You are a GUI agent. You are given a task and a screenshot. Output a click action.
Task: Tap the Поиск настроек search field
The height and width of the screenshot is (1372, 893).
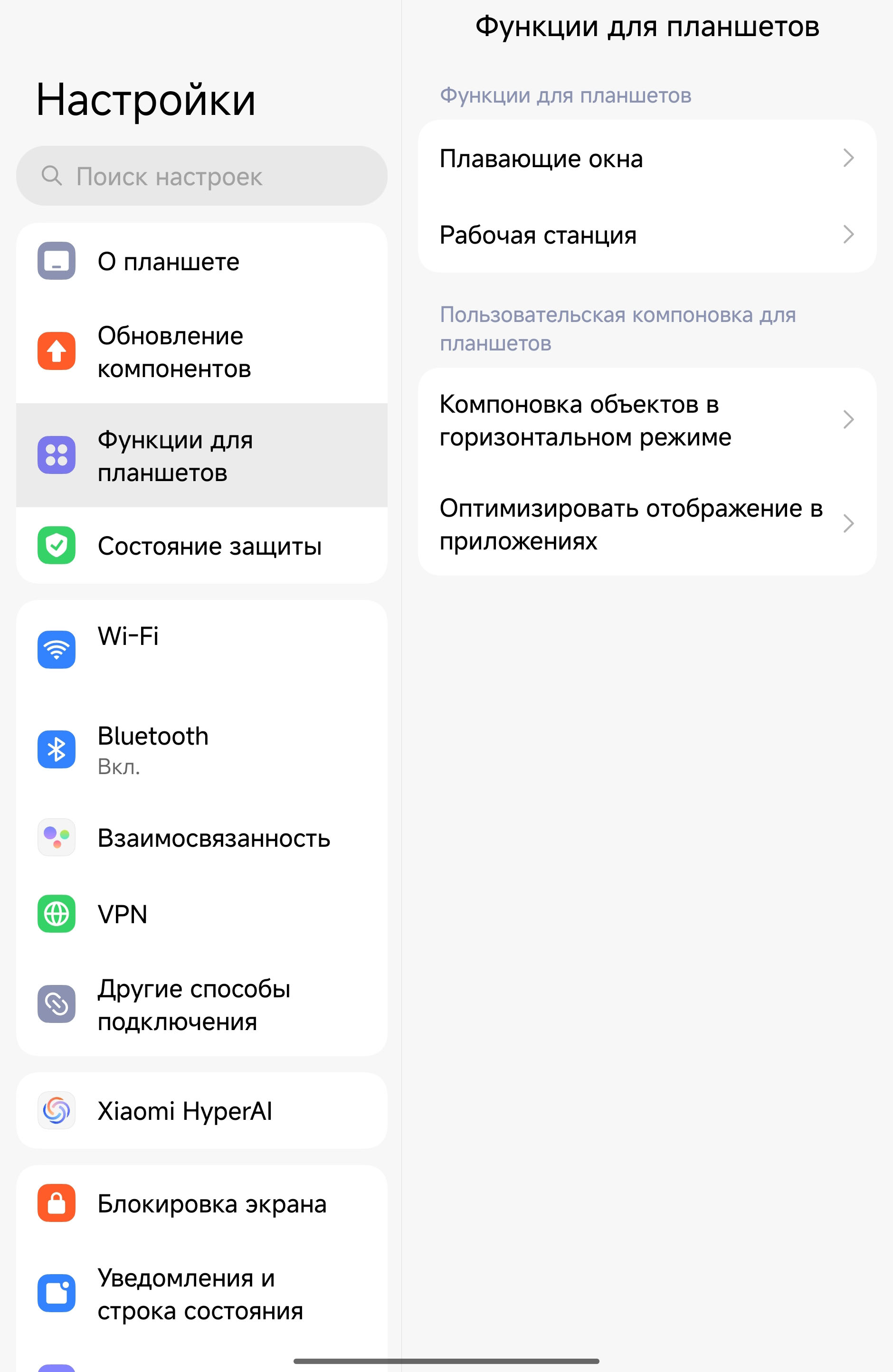(202, 176)
